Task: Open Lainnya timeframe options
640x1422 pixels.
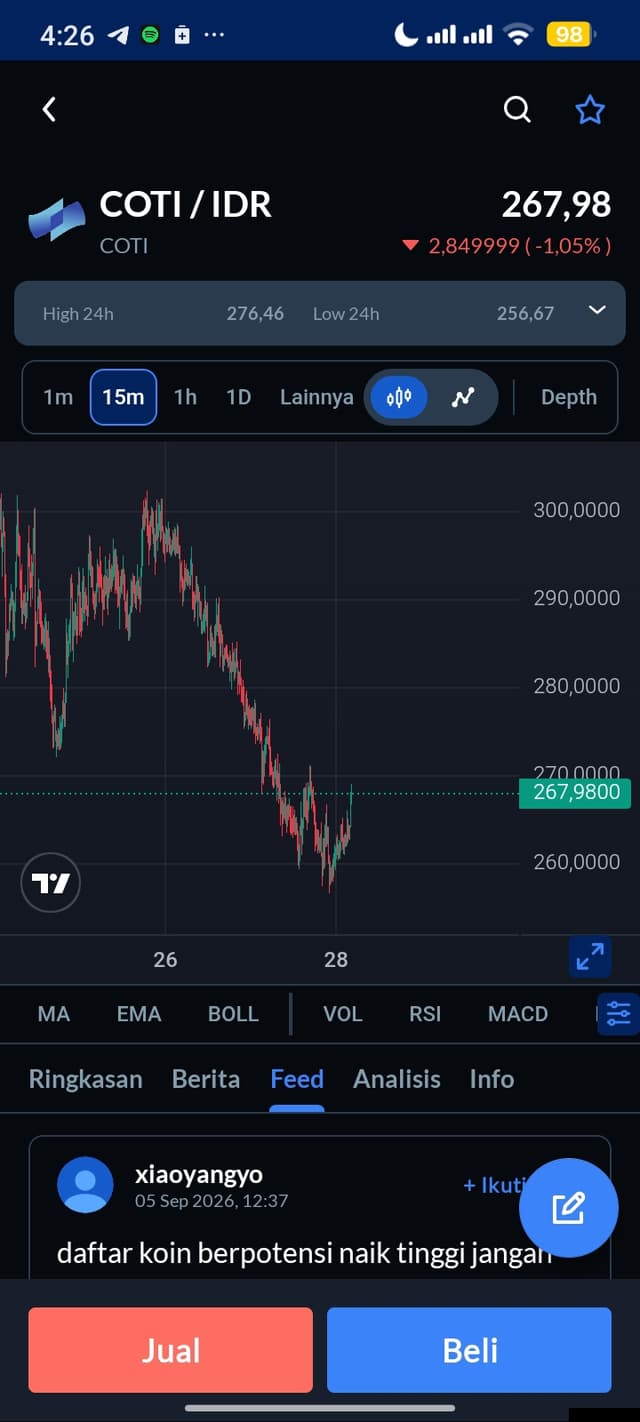Action: coord(316,397)
